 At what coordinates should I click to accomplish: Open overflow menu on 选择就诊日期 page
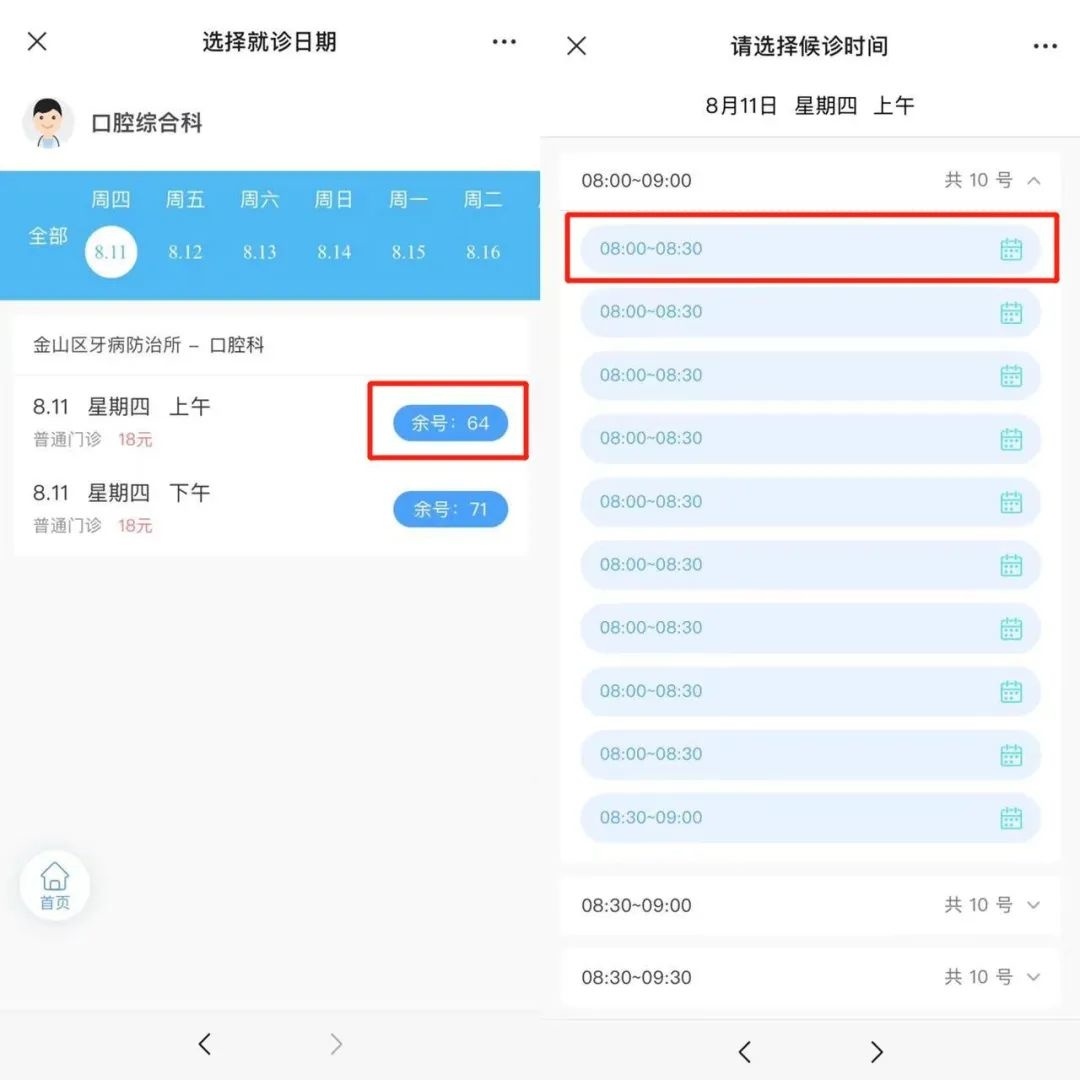504,42
